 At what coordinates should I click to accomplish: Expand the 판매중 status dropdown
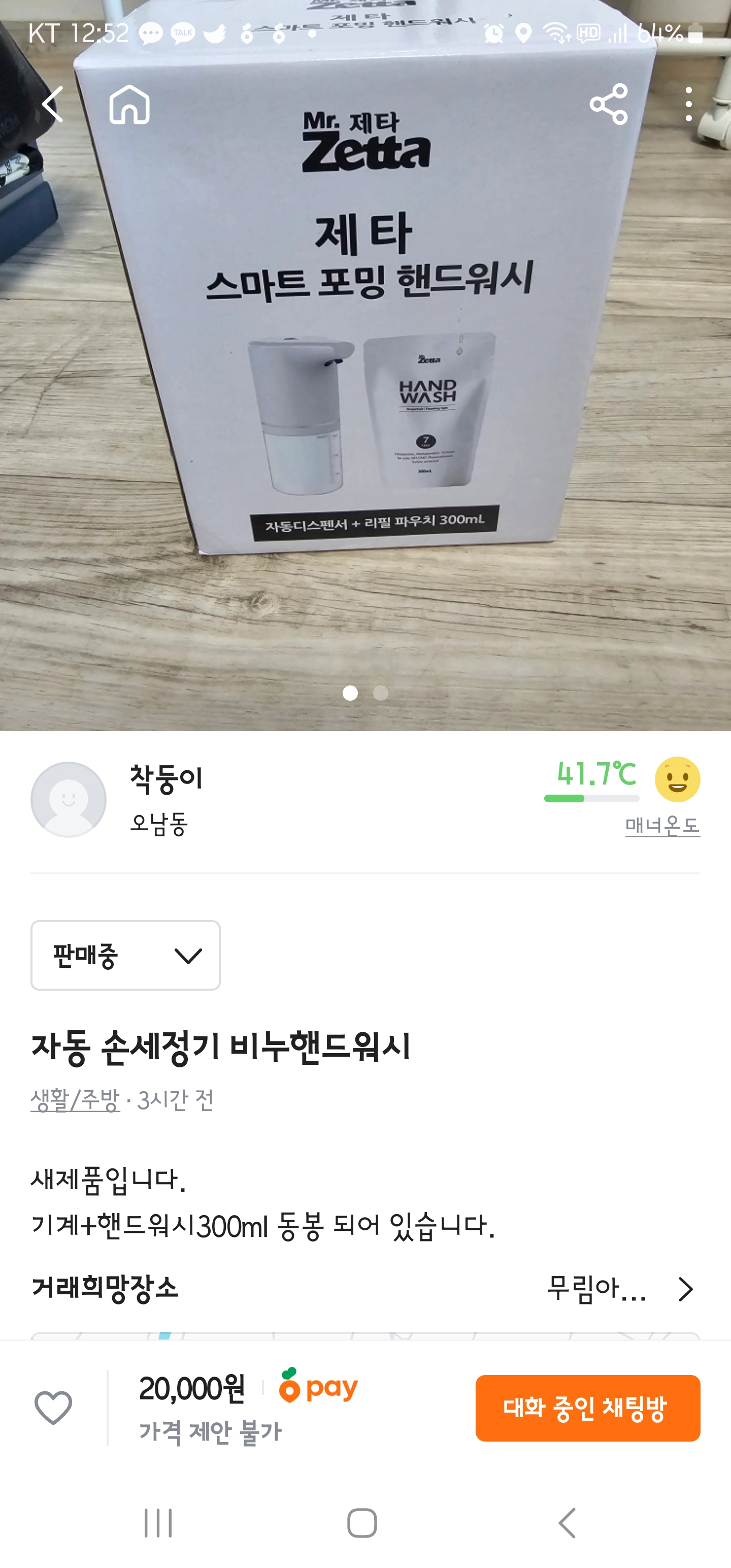pos(125,955)
